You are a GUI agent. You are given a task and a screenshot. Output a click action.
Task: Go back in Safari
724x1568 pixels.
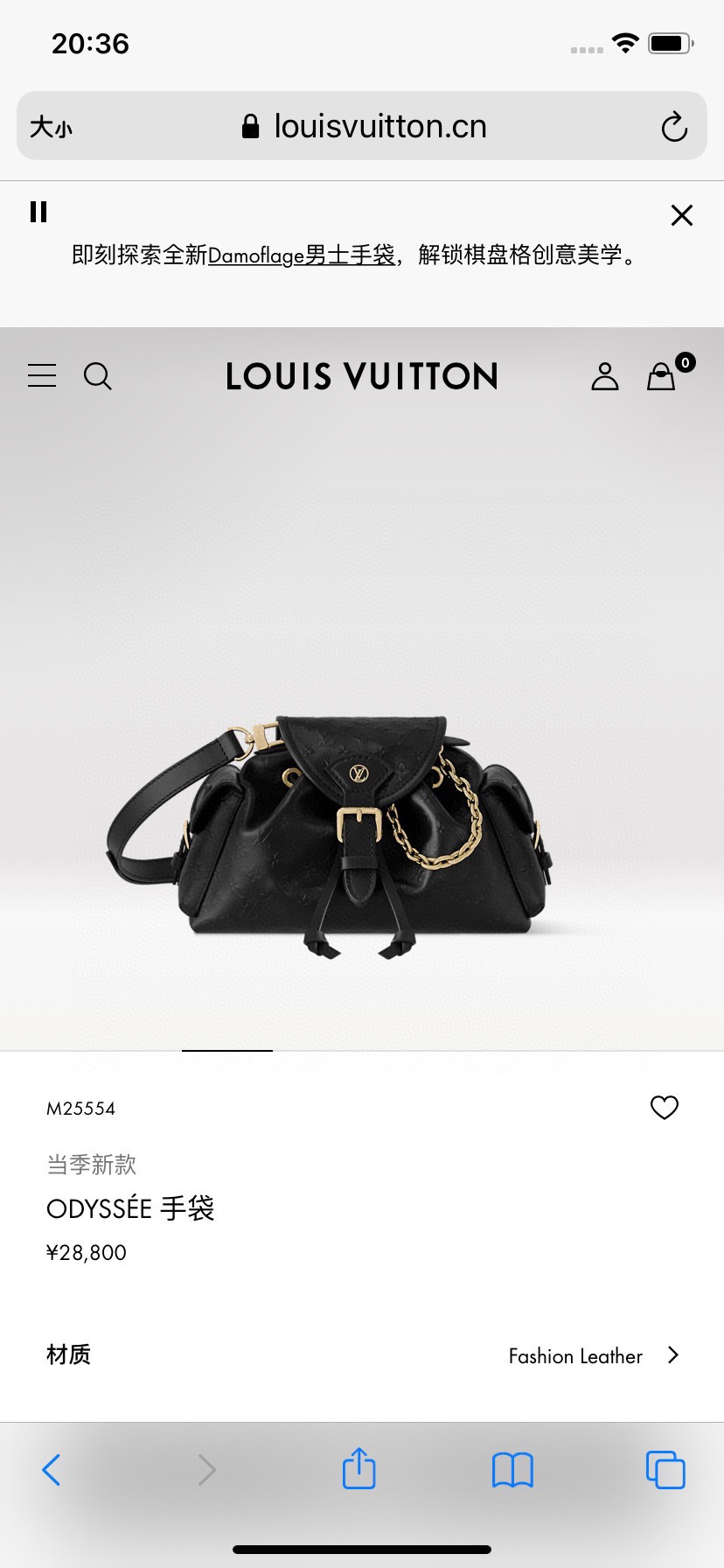tap(52, 1470)
